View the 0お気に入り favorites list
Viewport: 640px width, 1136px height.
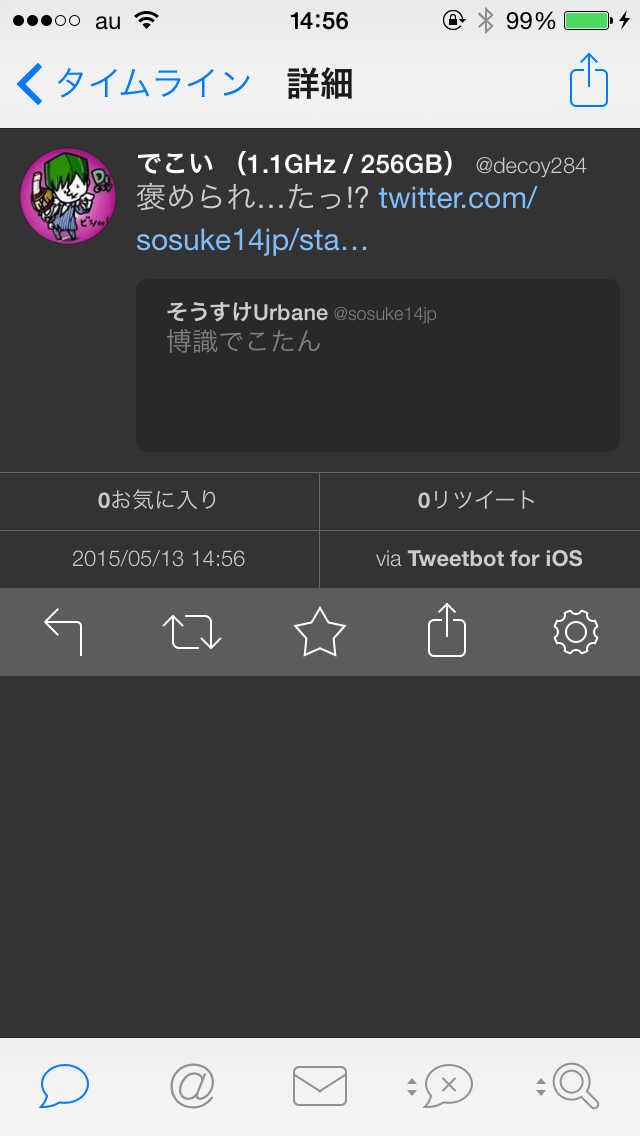pyautogui.click(x=159, y=501)
